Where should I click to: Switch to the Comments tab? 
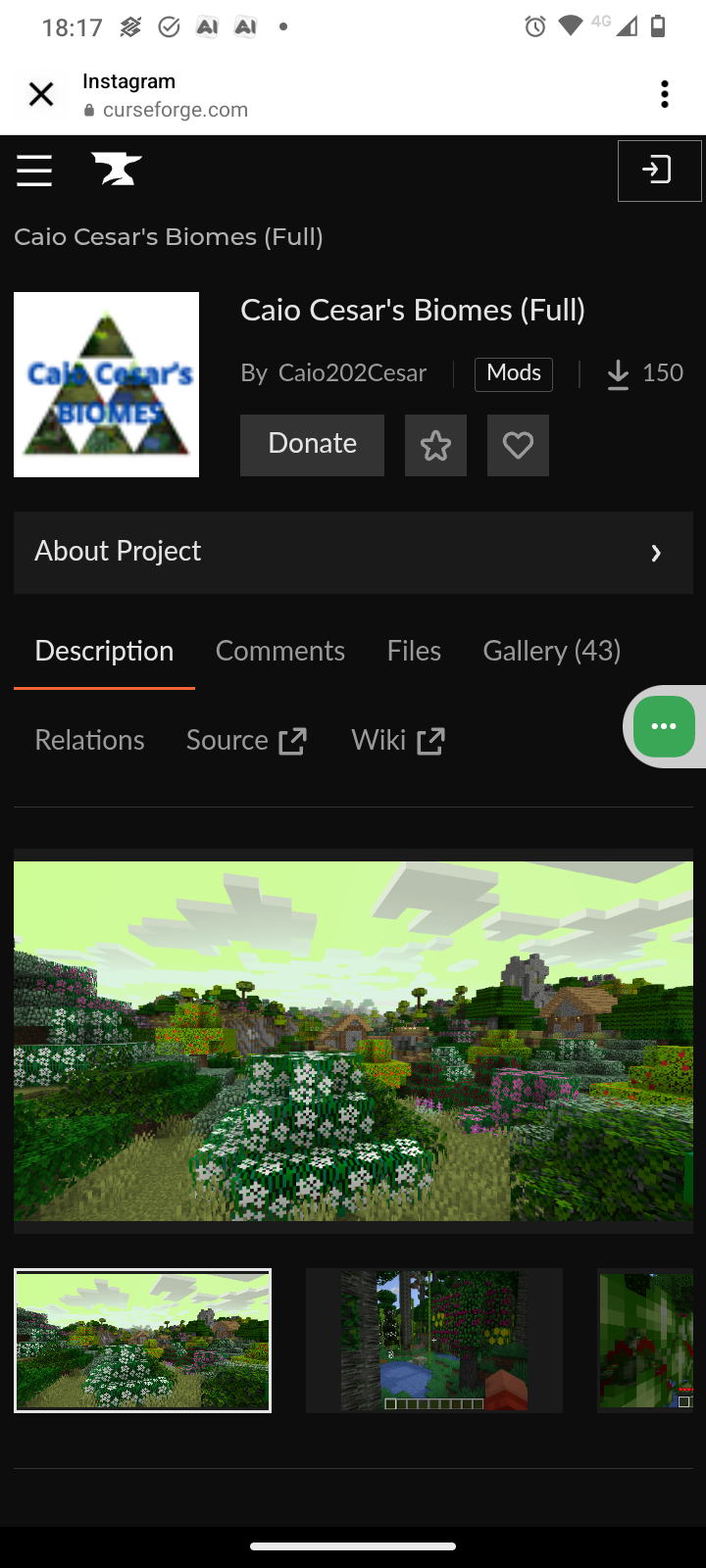tap(280, 650)
